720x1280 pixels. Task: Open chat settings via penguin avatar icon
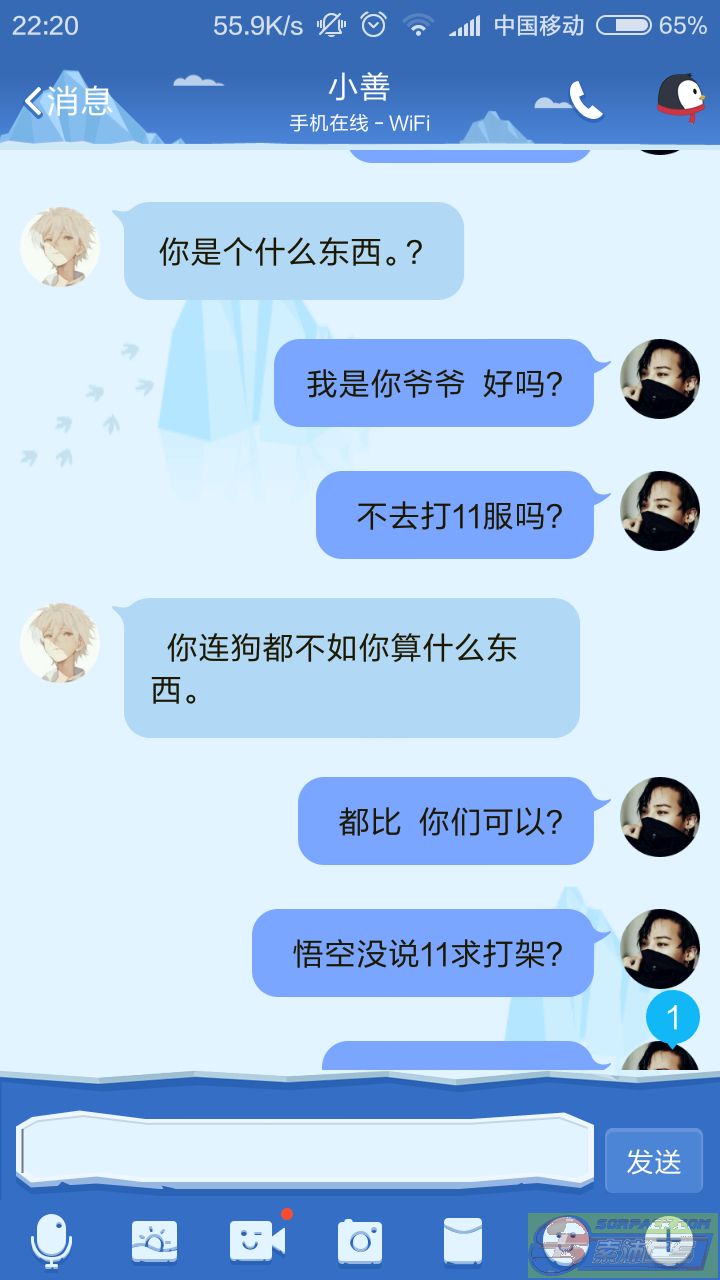(680, 99)
